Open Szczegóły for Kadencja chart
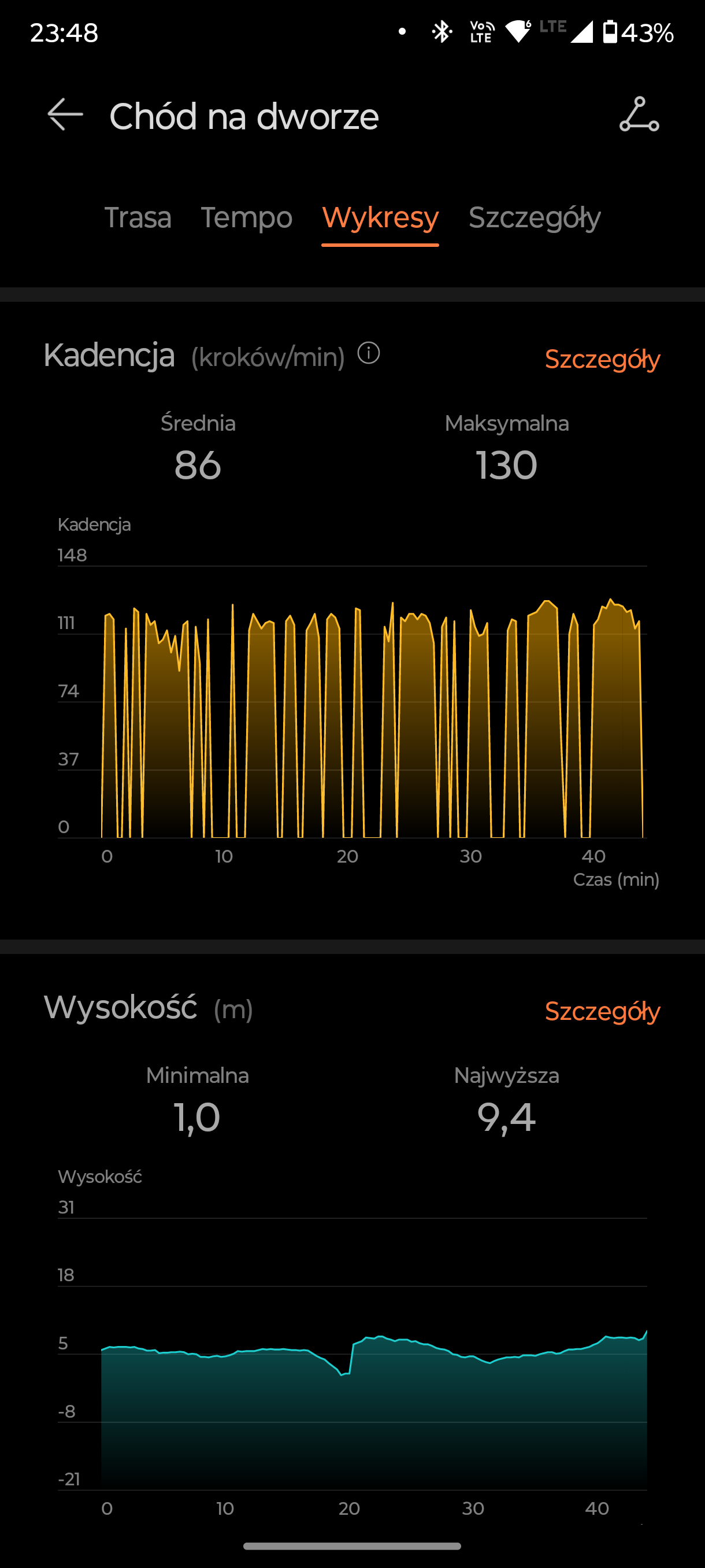This screenshot has width=705, height=1568. [x=602, y=359]
